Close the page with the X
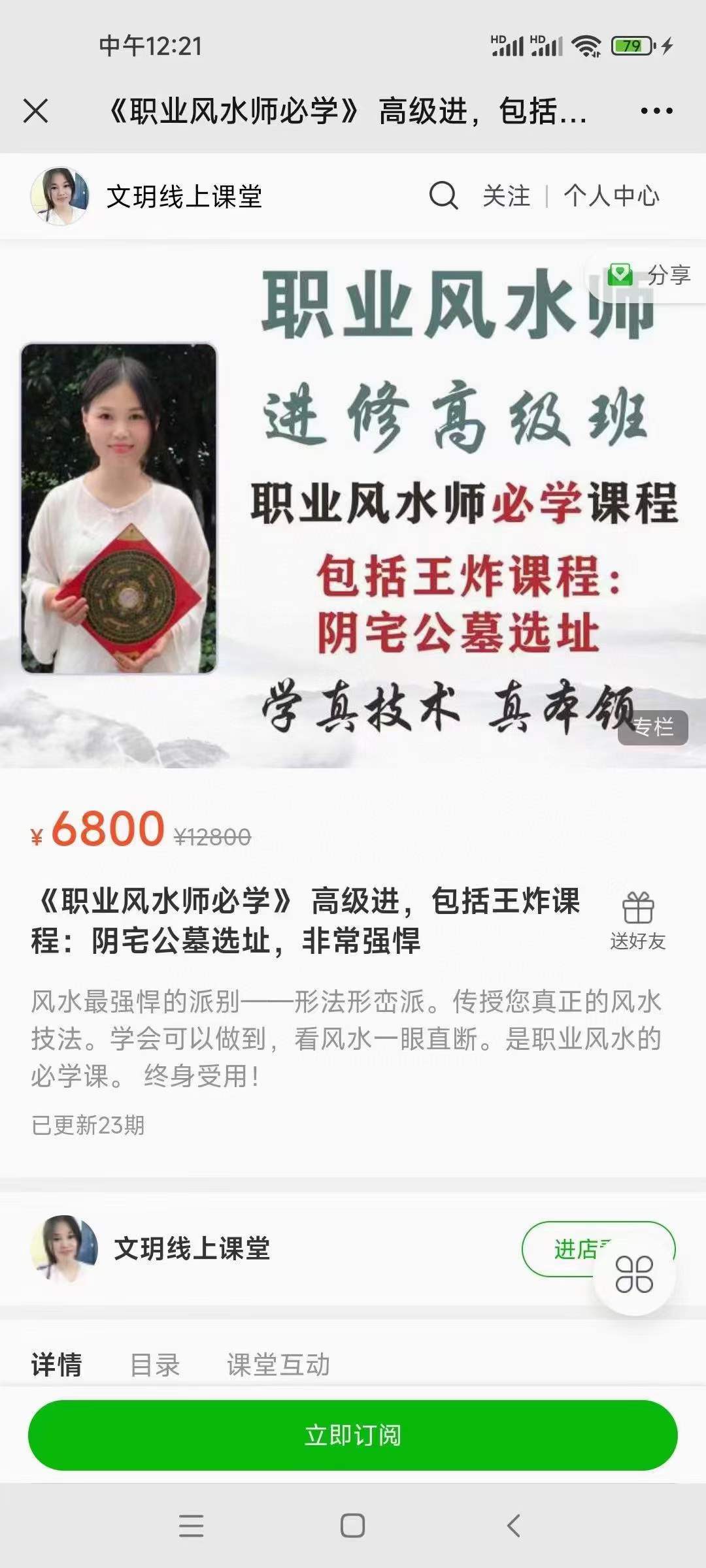Screen dimensions: 706x1568 [x=37, y=111]
